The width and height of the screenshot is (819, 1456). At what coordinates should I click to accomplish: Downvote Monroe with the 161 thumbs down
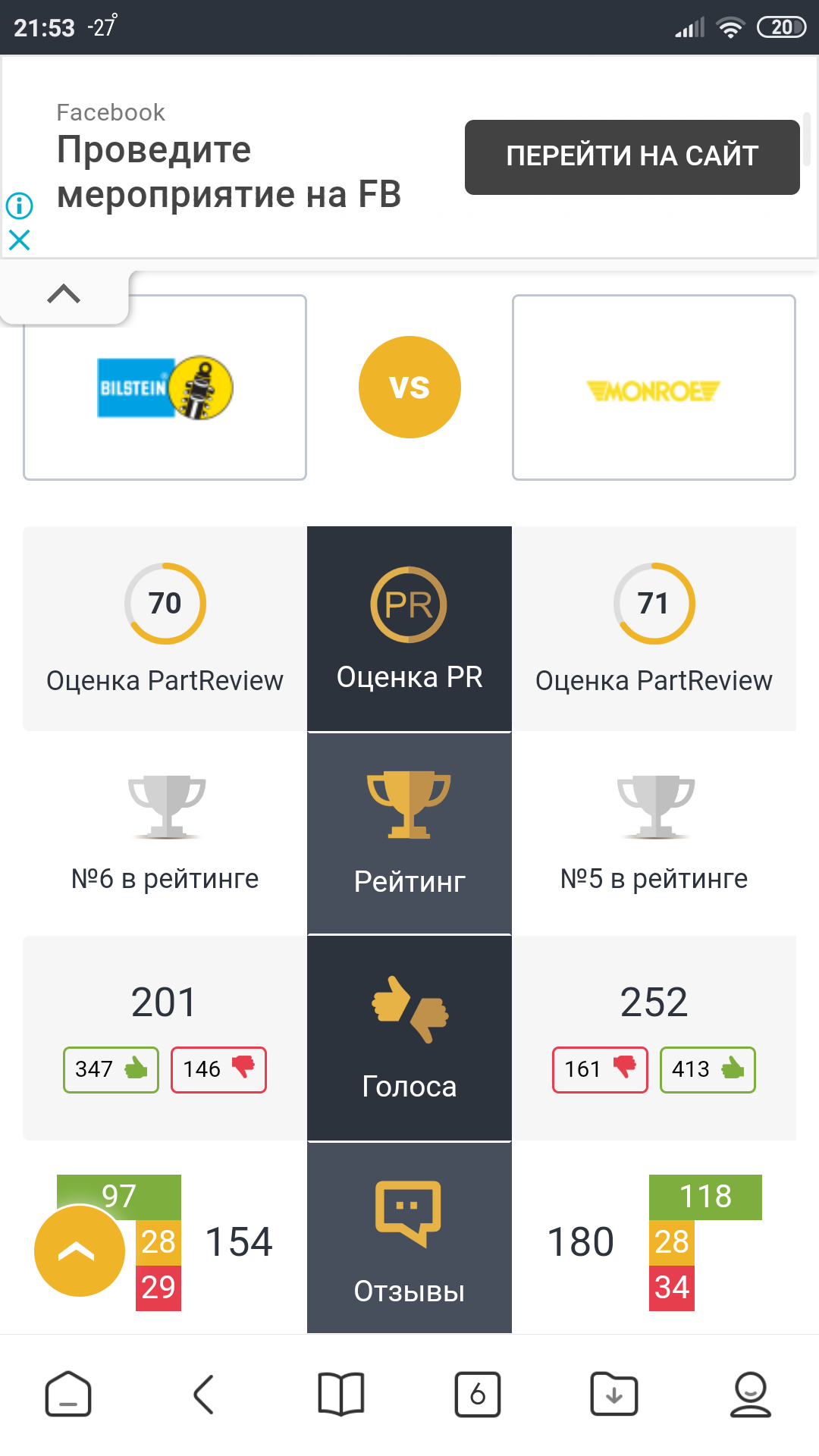600,1069
